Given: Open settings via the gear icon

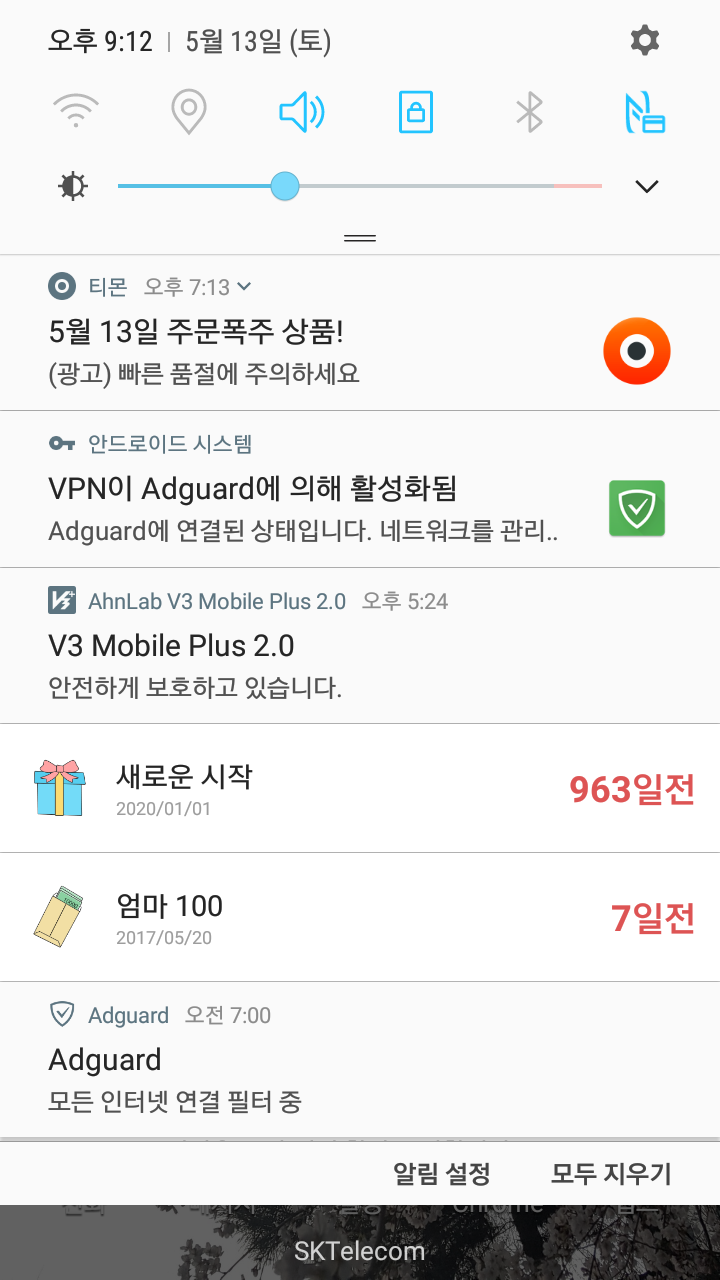Looking at the screenshot, I should pyautogui.click(x=645, y=41).
